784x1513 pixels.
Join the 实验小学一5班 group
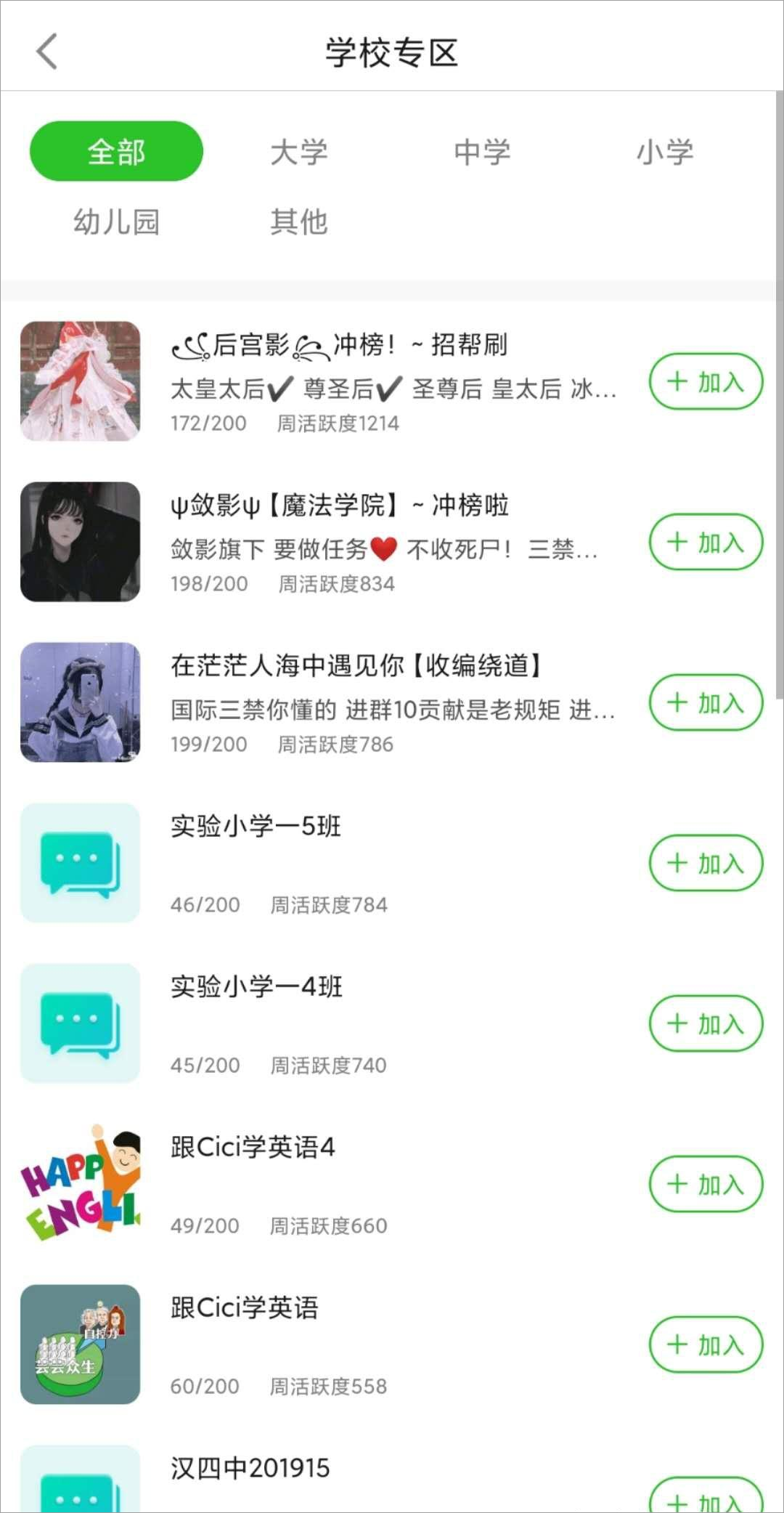pyautogui.click(x=705, y=863)
